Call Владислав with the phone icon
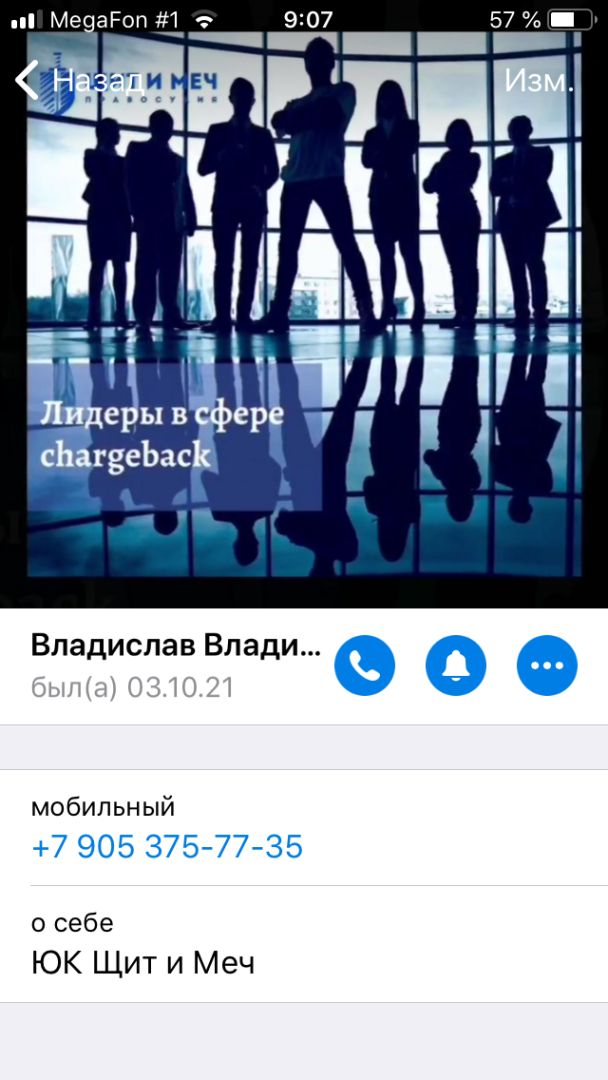Screen dimensions: 608x1080 coord(365,665)
